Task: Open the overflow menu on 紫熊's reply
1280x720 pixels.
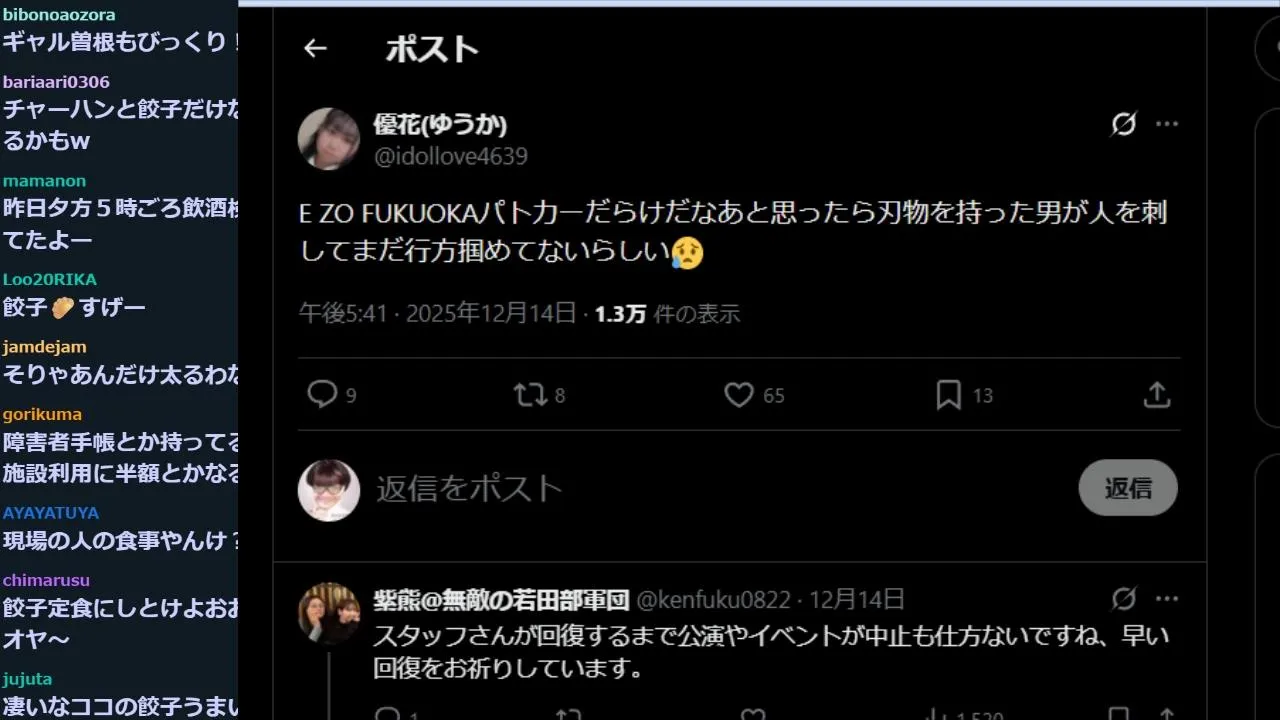Action: [x=1167, y=599]
